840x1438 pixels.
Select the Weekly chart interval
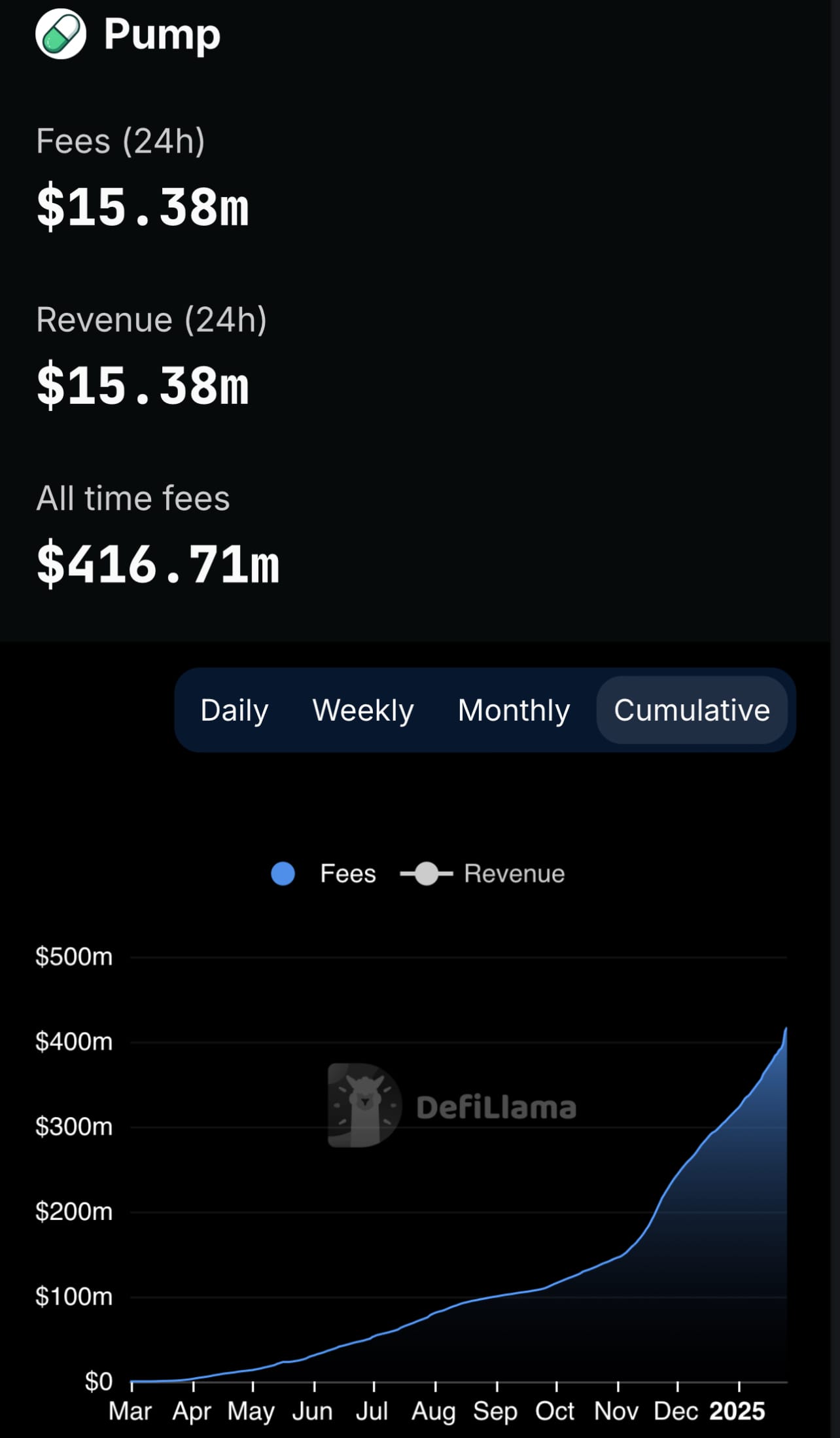(363, 710)
